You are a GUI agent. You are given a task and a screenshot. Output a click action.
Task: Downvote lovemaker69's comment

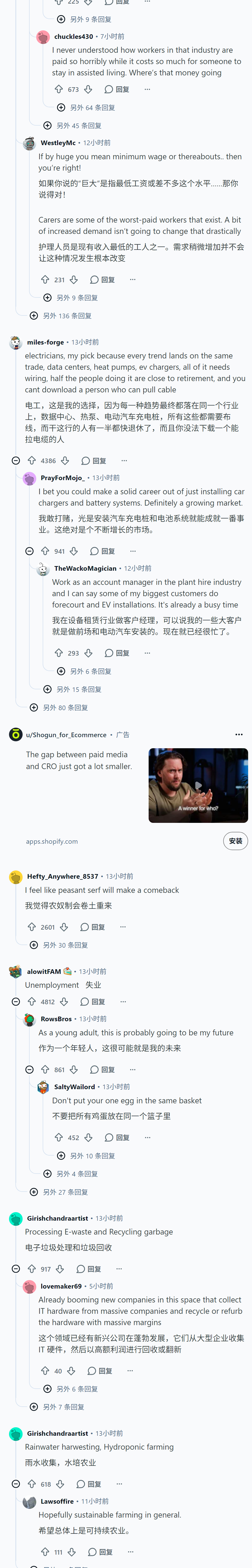71,1371
